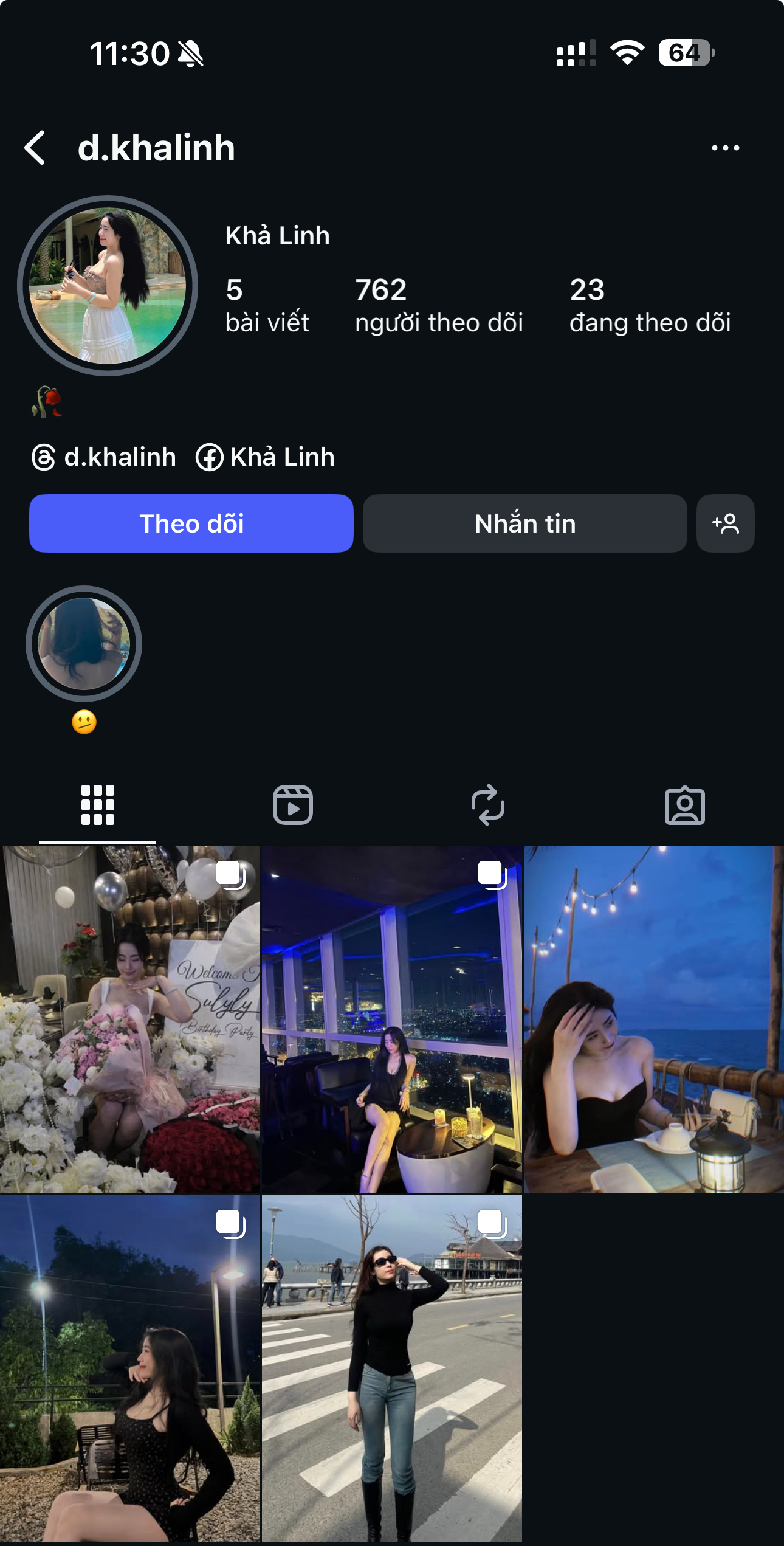The image size is (784, 1546).
Task: Open the night streetlamp post
Action: tap(130, 1368)
